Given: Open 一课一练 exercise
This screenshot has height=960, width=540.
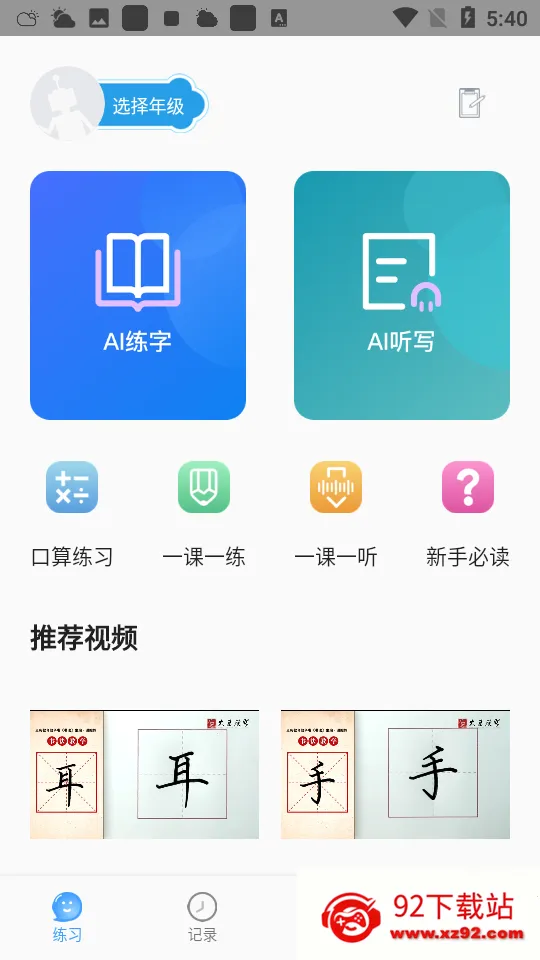Looking at the screenshot, I should [204, 514].
